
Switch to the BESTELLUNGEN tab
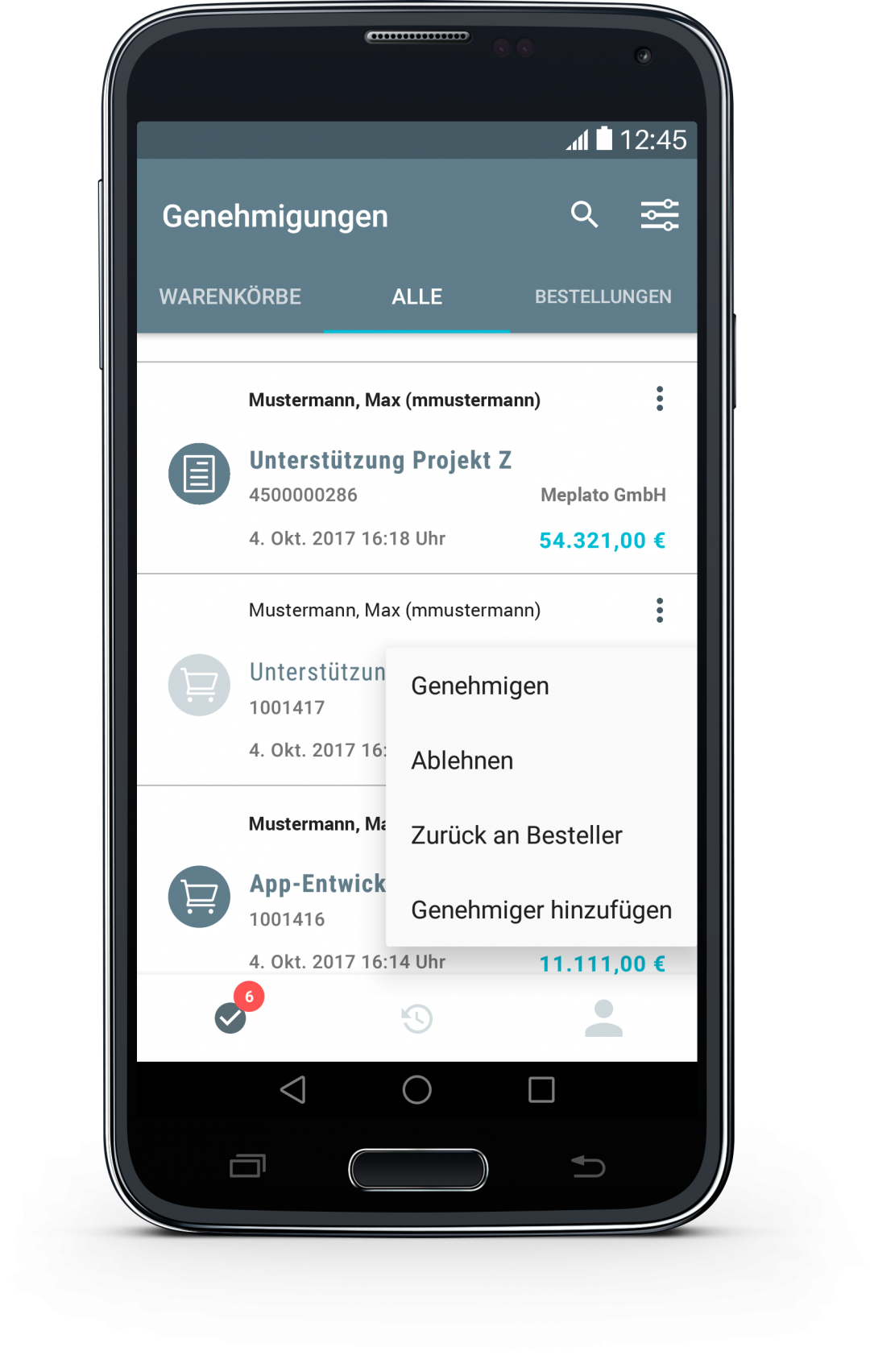(603, 296)
